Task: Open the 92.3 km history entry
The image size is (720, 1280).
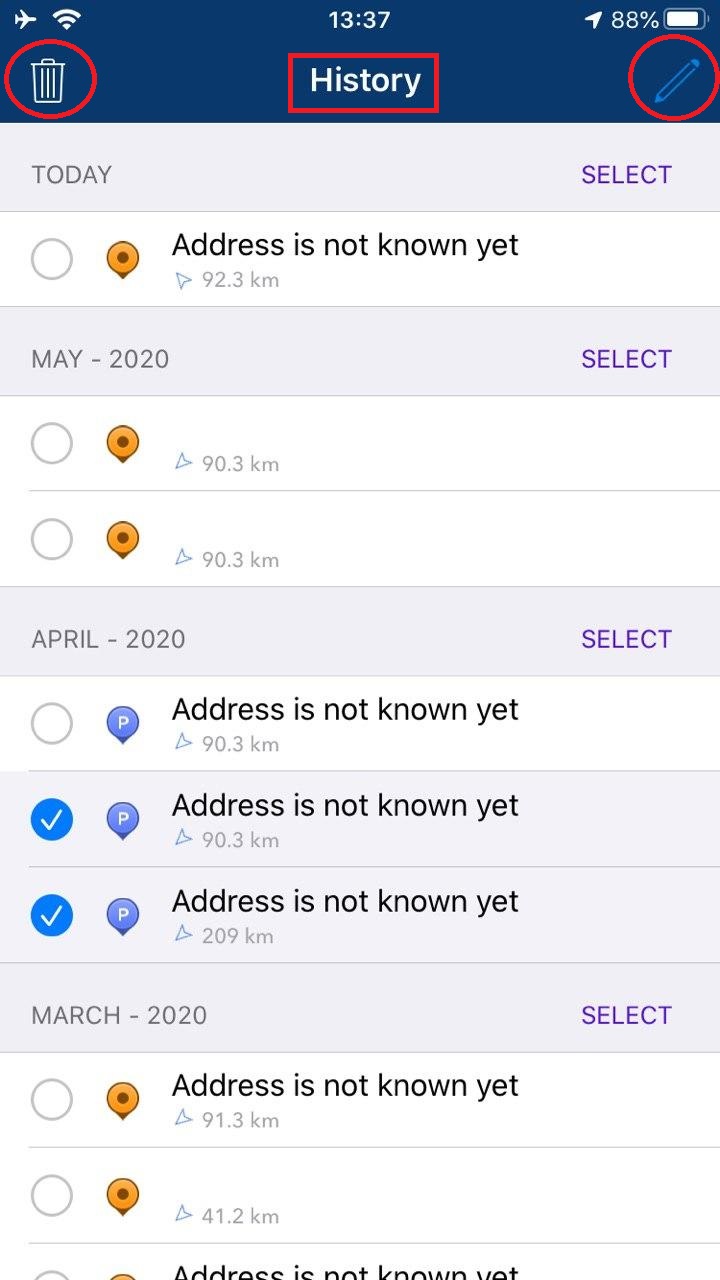Action: [x=400, y=260]
